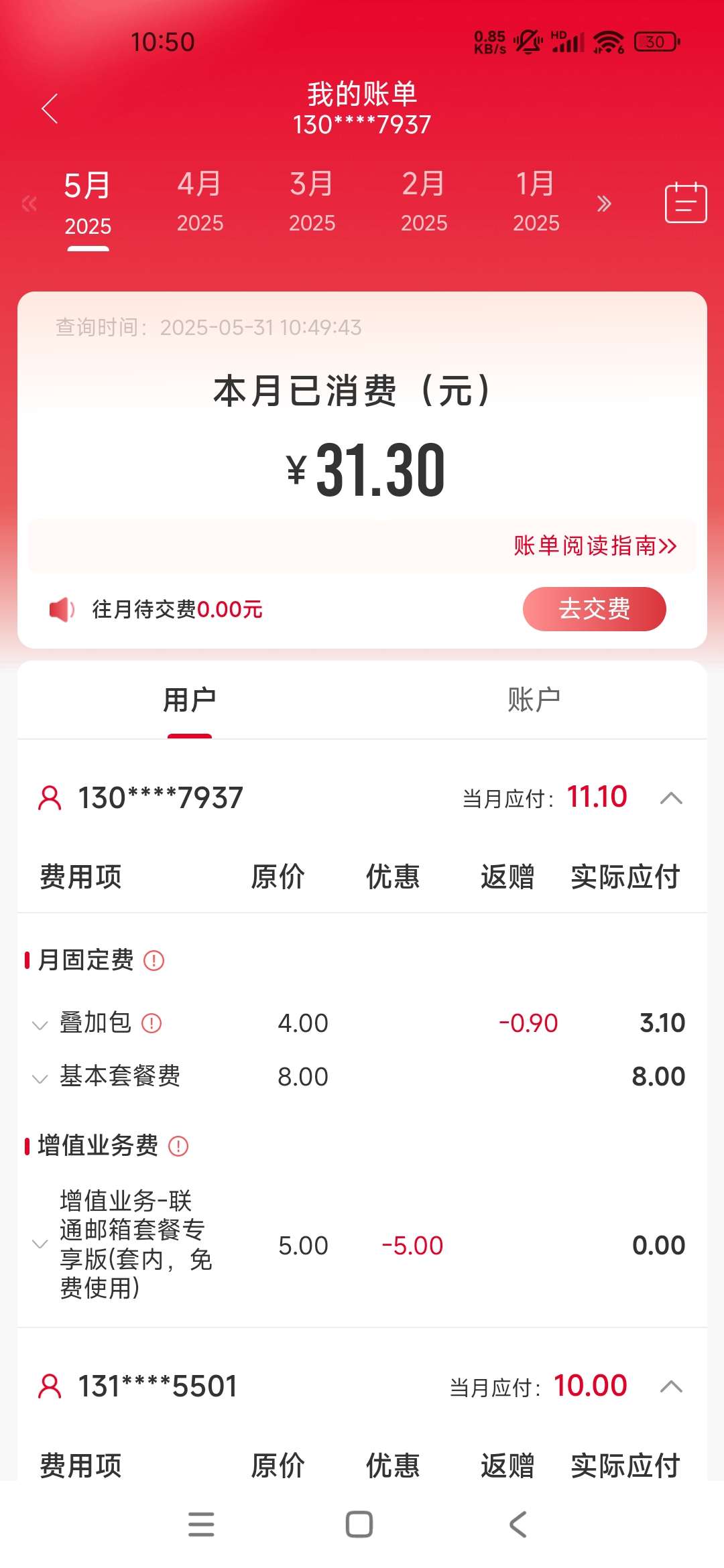Go to the system home screen
Image resolution: width=724 pixels, height=1568 pixels.
pos(359,1524)
